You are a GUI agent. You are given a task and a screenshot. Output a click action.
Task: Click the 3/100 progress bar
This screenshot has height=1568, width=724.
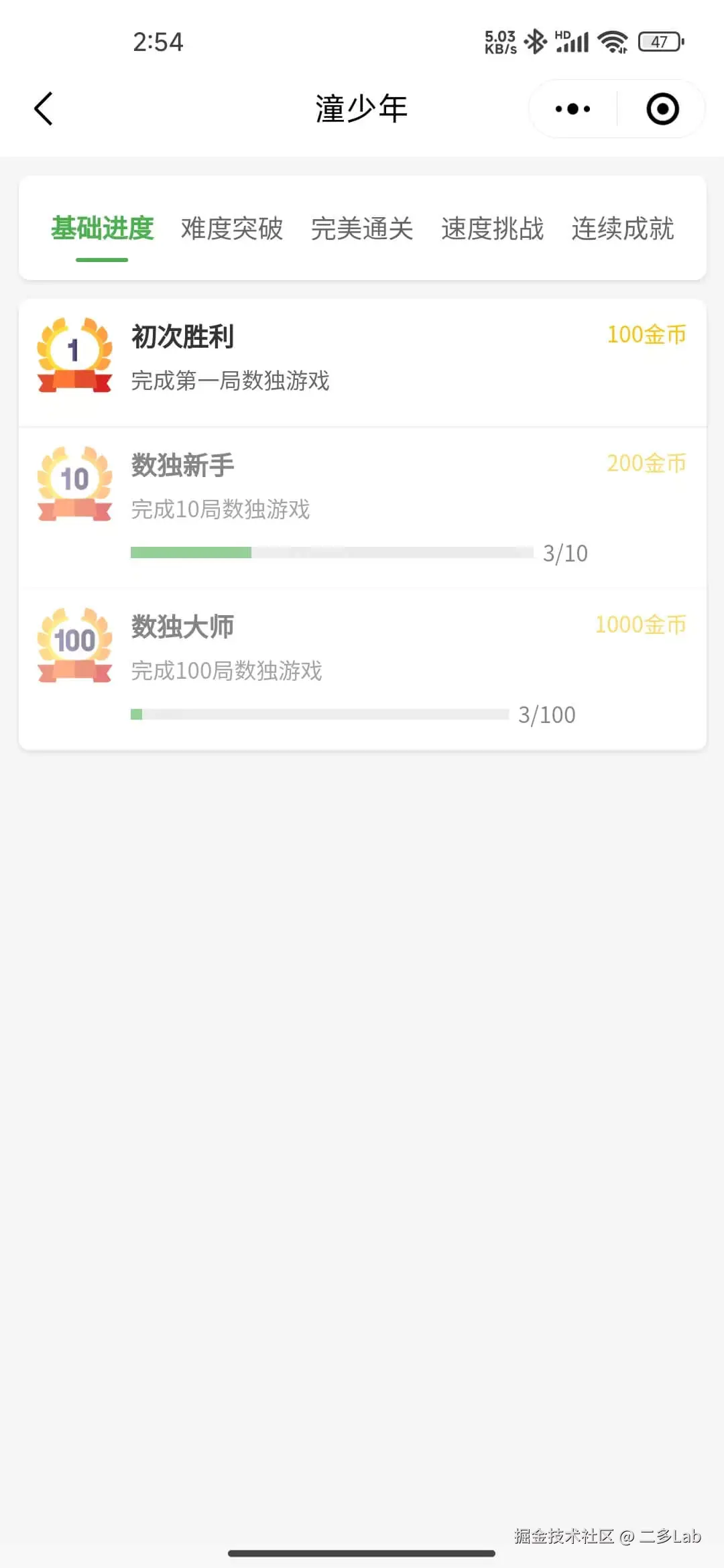[x=322, y=714]
